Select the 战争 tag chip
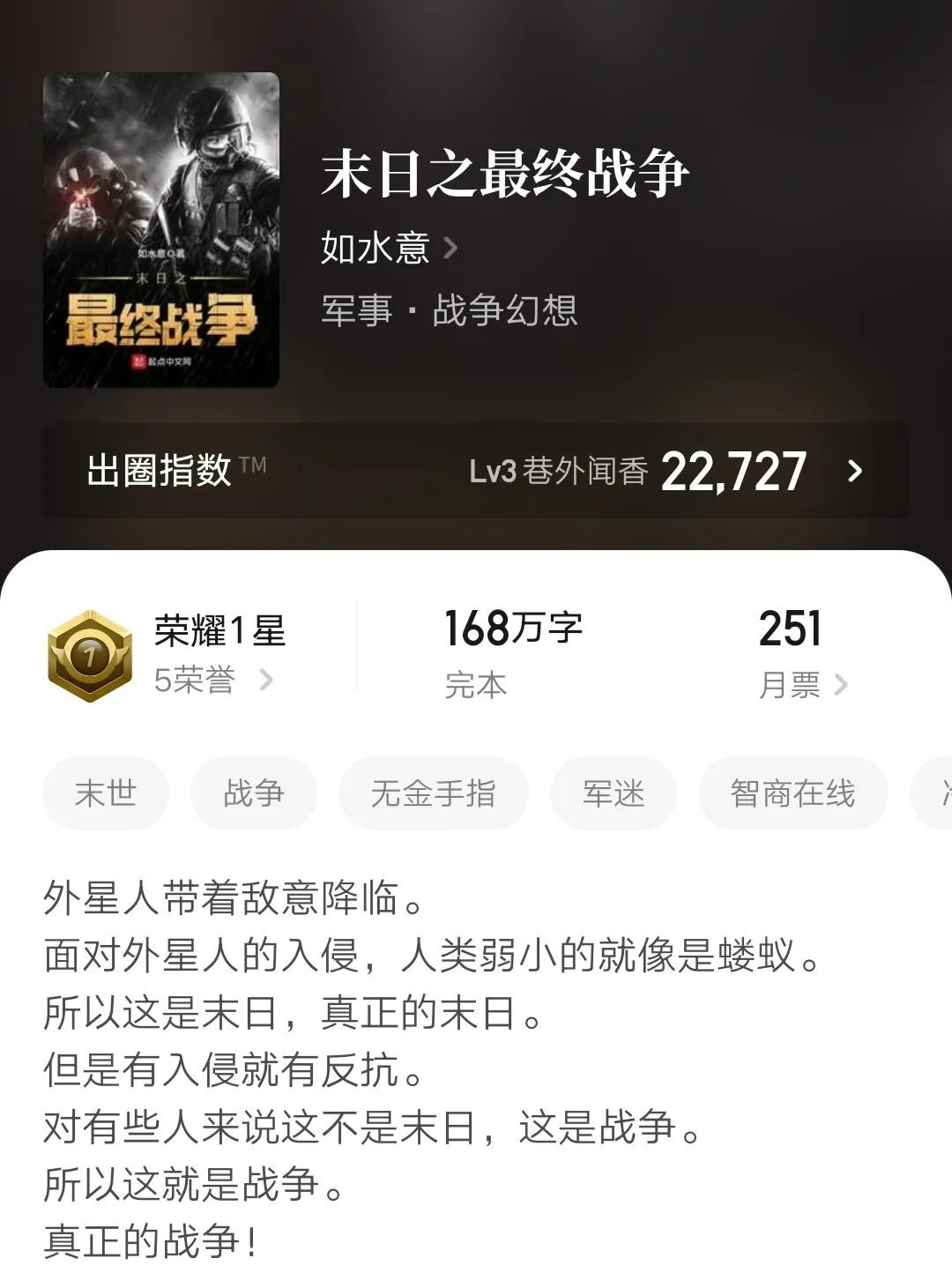This screenshot has width=952, height=1288. point(254,793)
